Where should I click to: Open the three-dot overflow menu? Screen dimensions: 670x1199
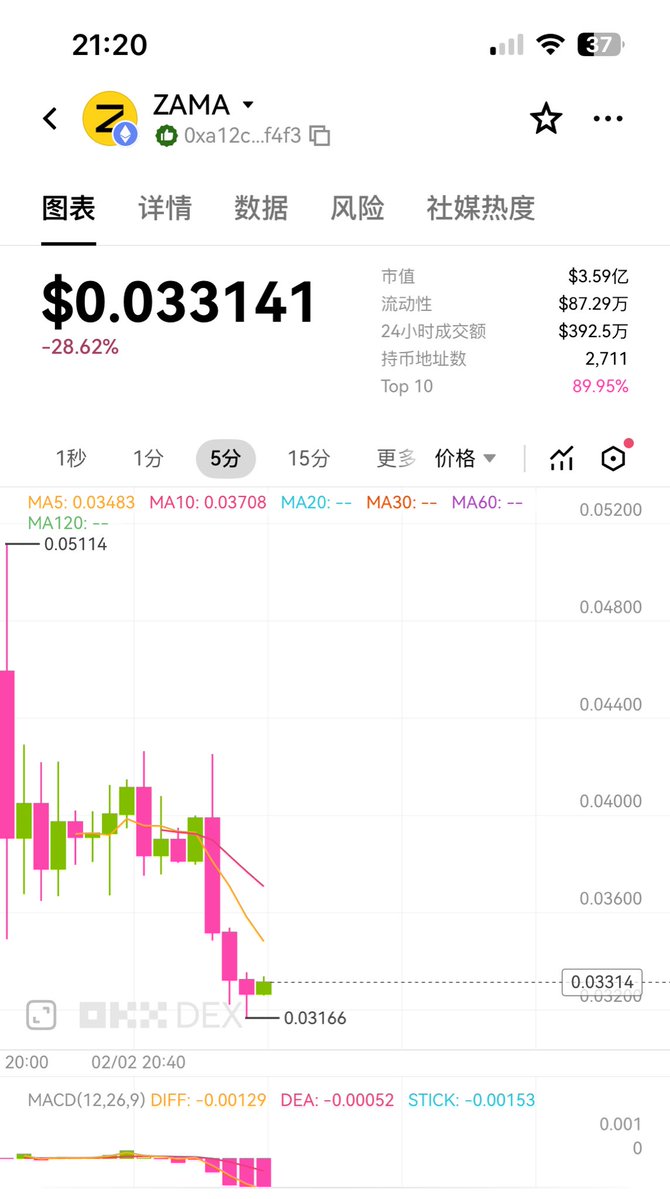(x=608, y=119)
